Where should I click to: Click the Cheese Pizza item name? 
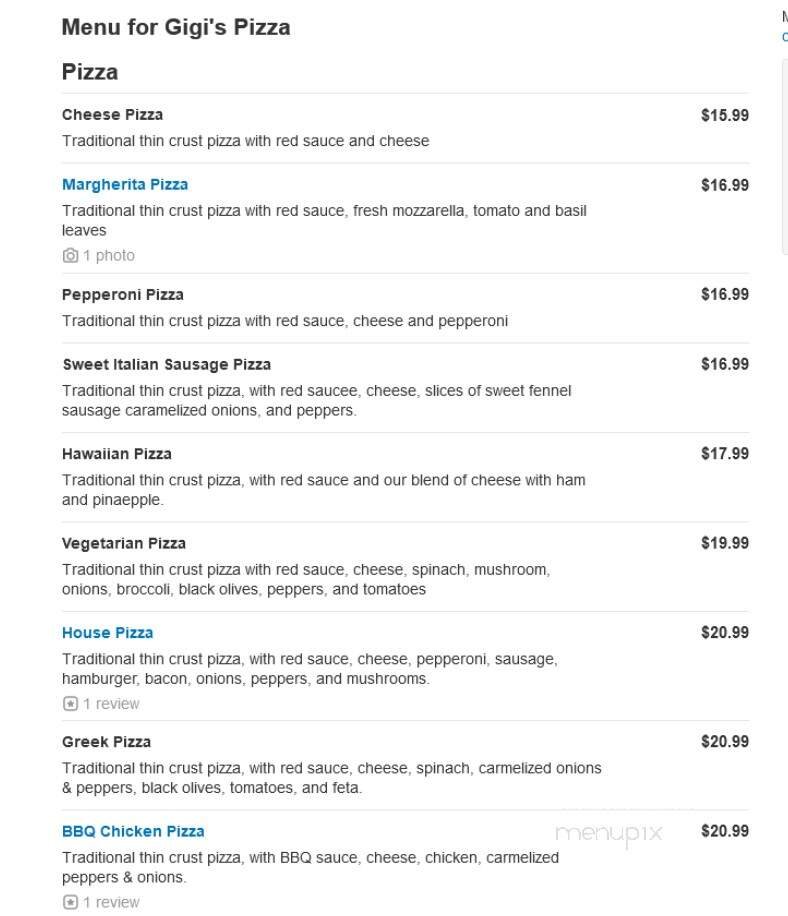(x=112, y=114)
